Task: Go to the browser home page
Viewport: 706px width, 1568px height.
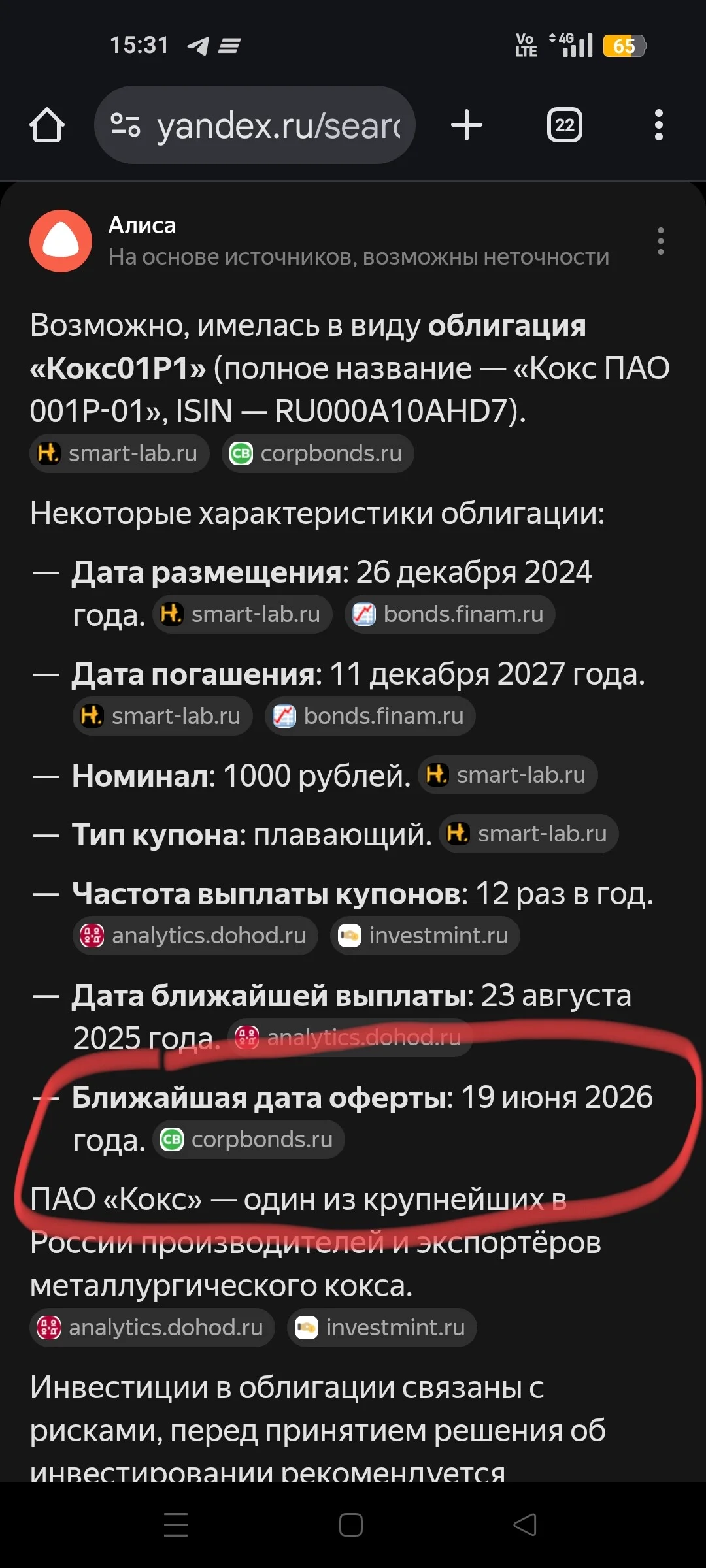Action: click(47, 125)
